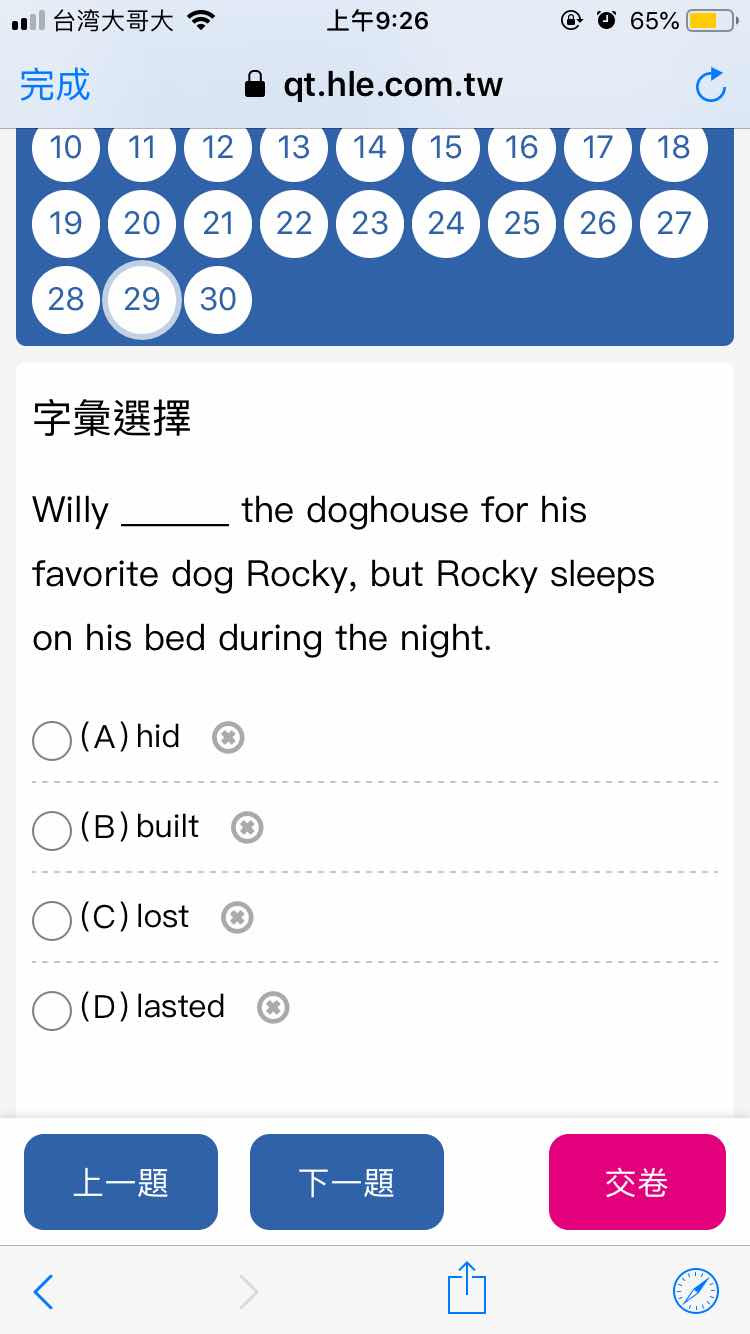This screenshot has height=1334, width=750.
Task: Submit the test with 交卷
Action: 637,1182
